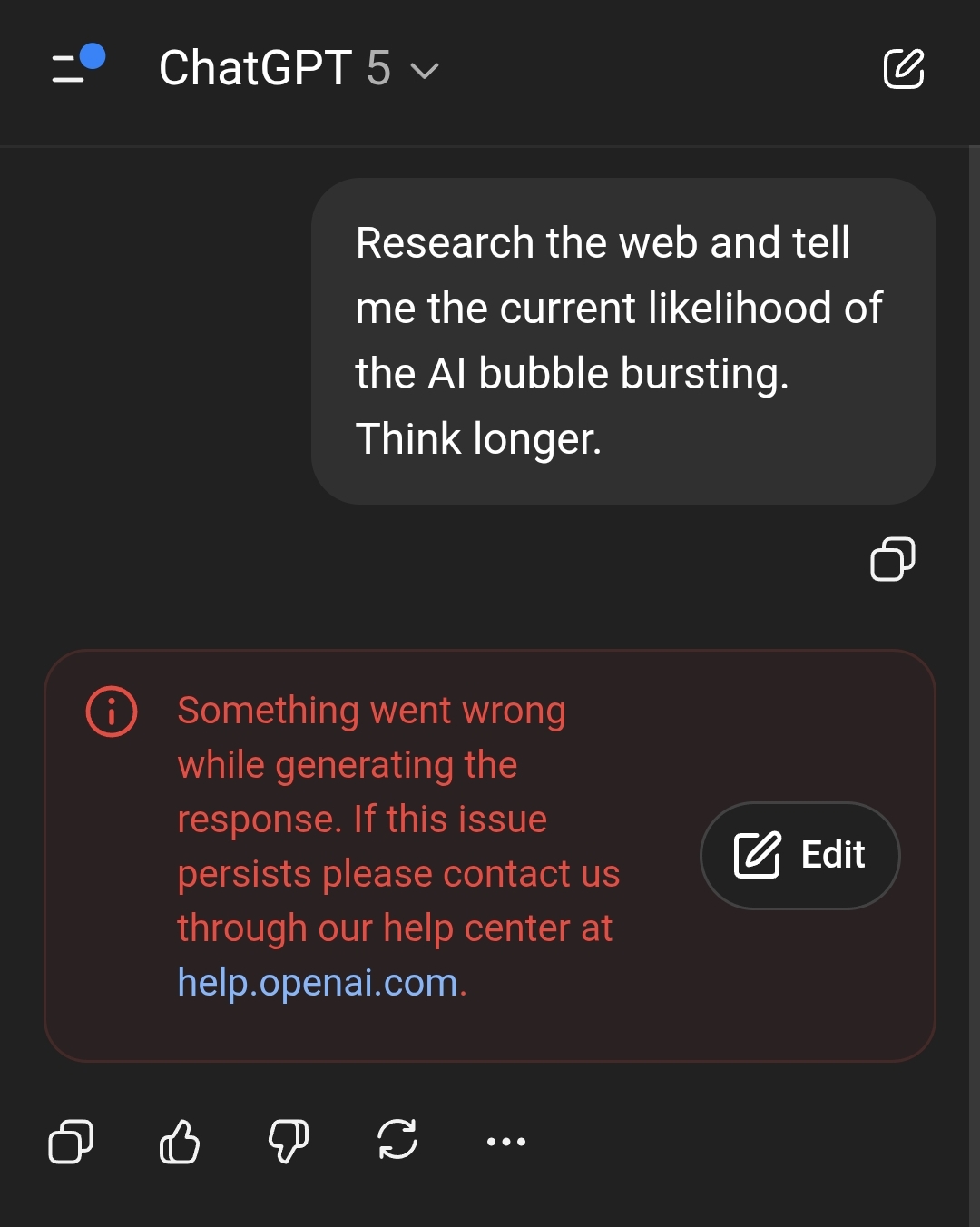Start a new chat
Screen dimensions: 980x1227
903,69
